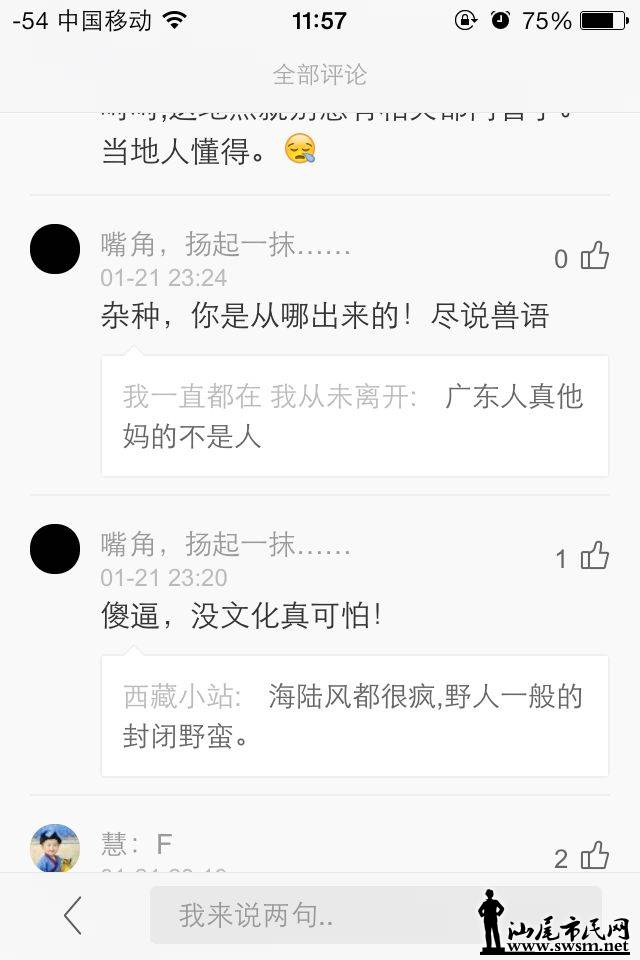Like the comment dated 01-21 23:20
640x960 pixels.
coord(595,556)
